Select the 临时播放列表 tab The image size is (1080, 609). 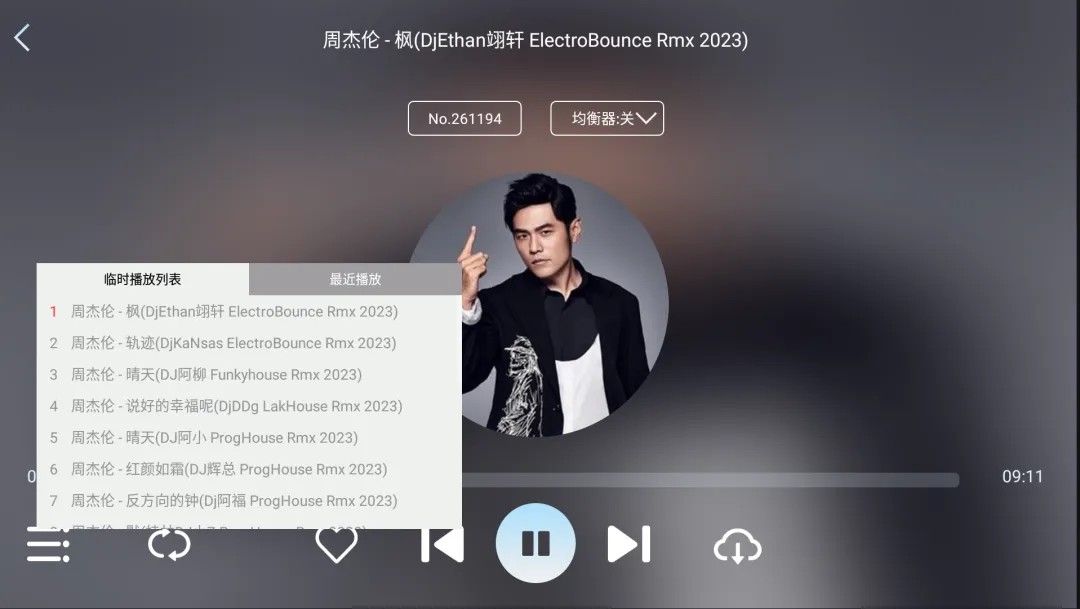pos(143,279)
